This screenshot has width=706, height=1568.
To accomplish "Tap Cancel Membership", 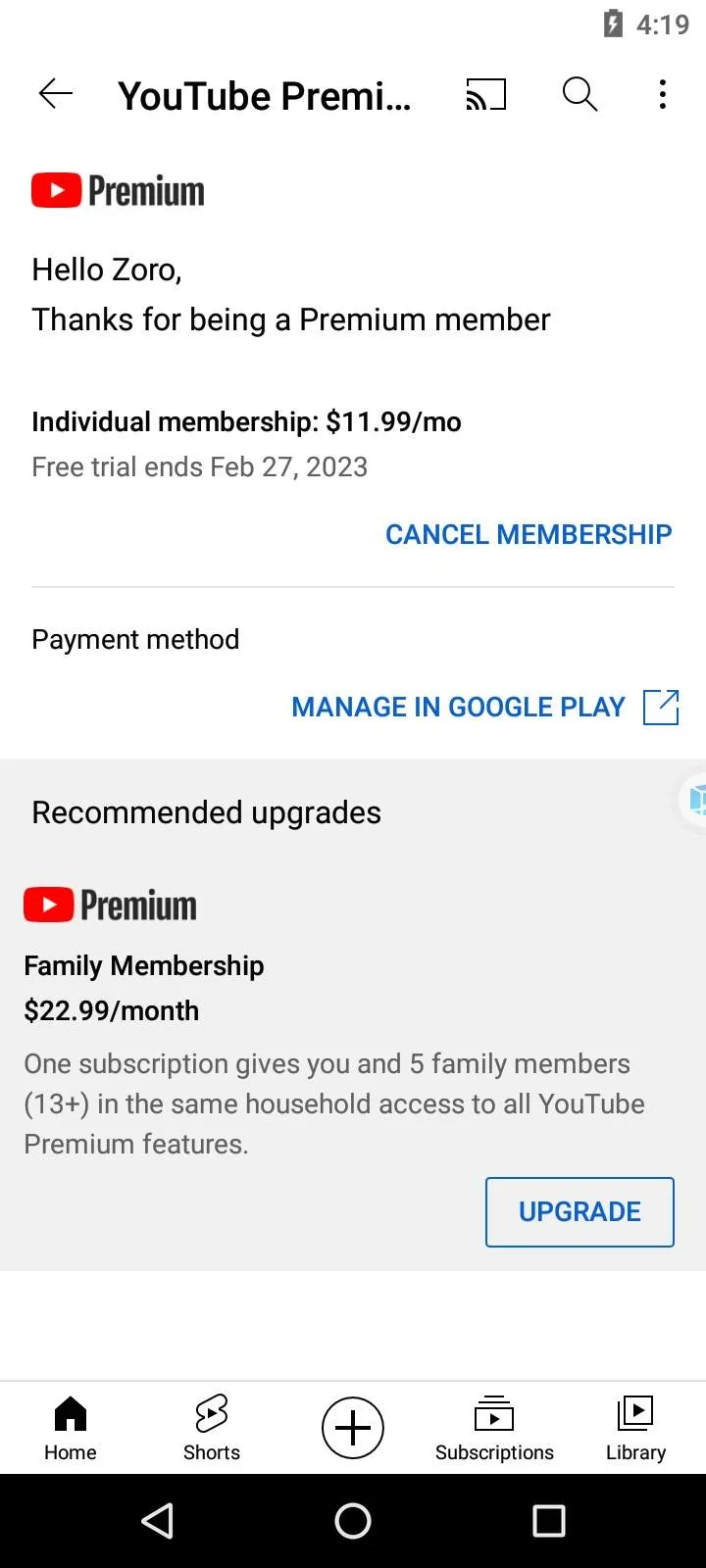I will pos(529,534).
